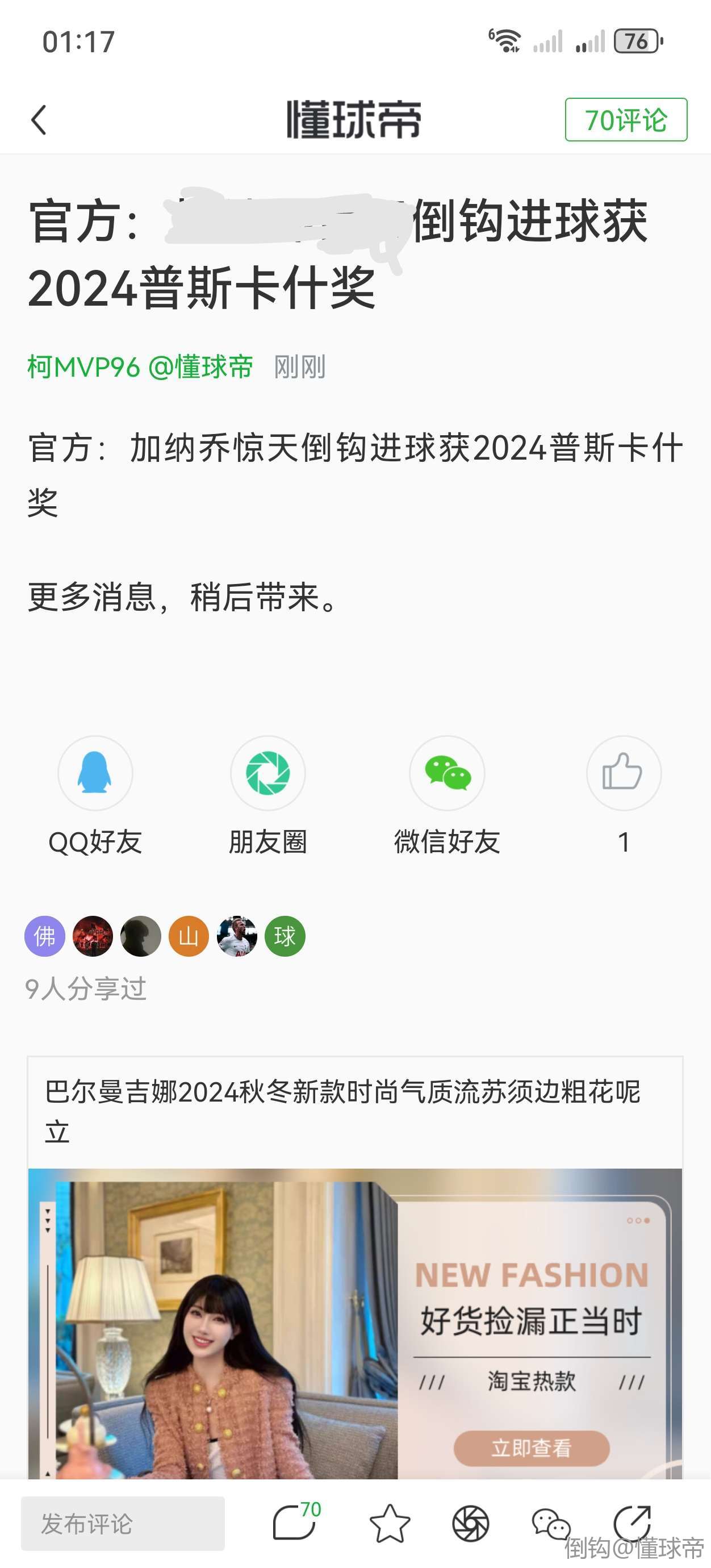Screen dimensions: 711x1568
Task: Share via WeChat from the bottom bar
Action: 551,1524
